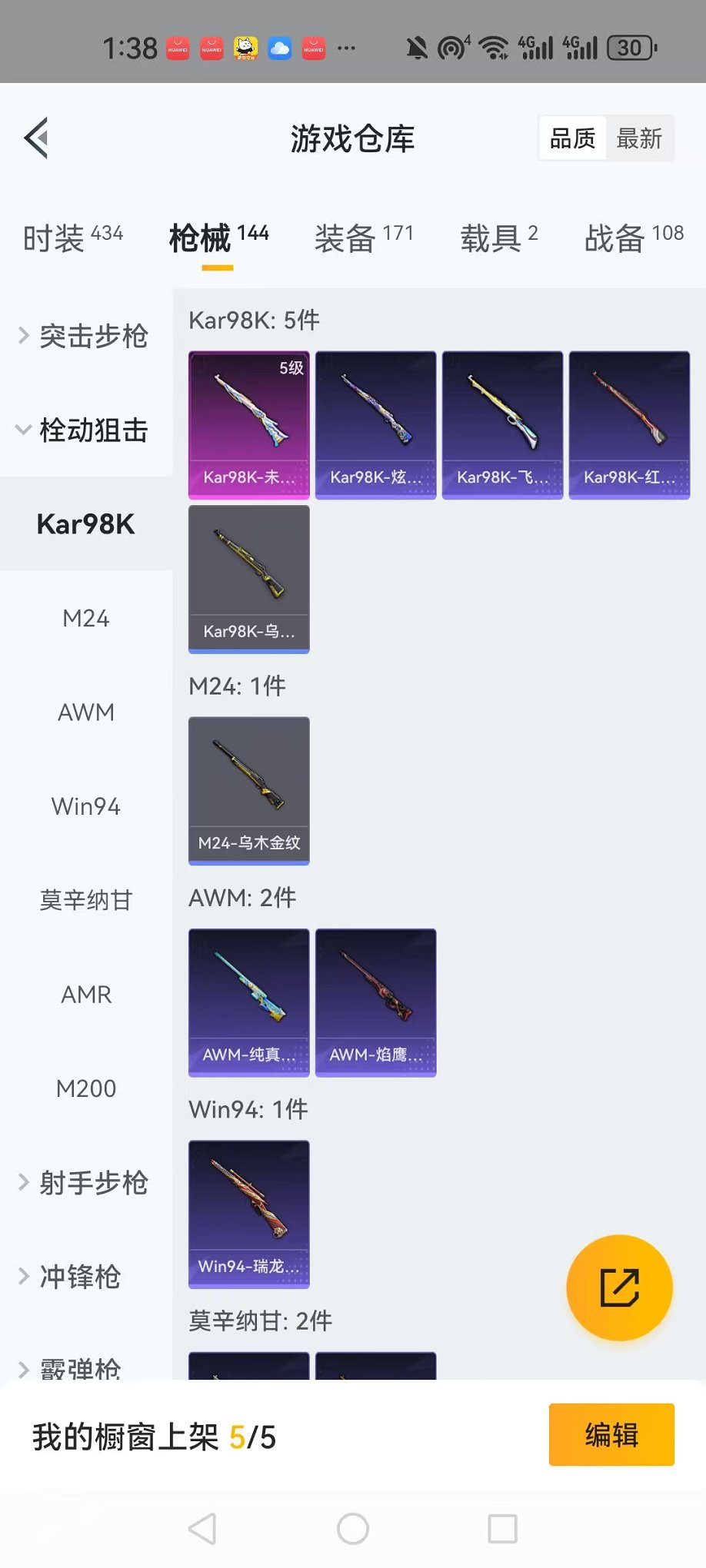706x1568 pixels.
Task: Select 莫辛纳甘 in the side list
Action: coord(86,900)
